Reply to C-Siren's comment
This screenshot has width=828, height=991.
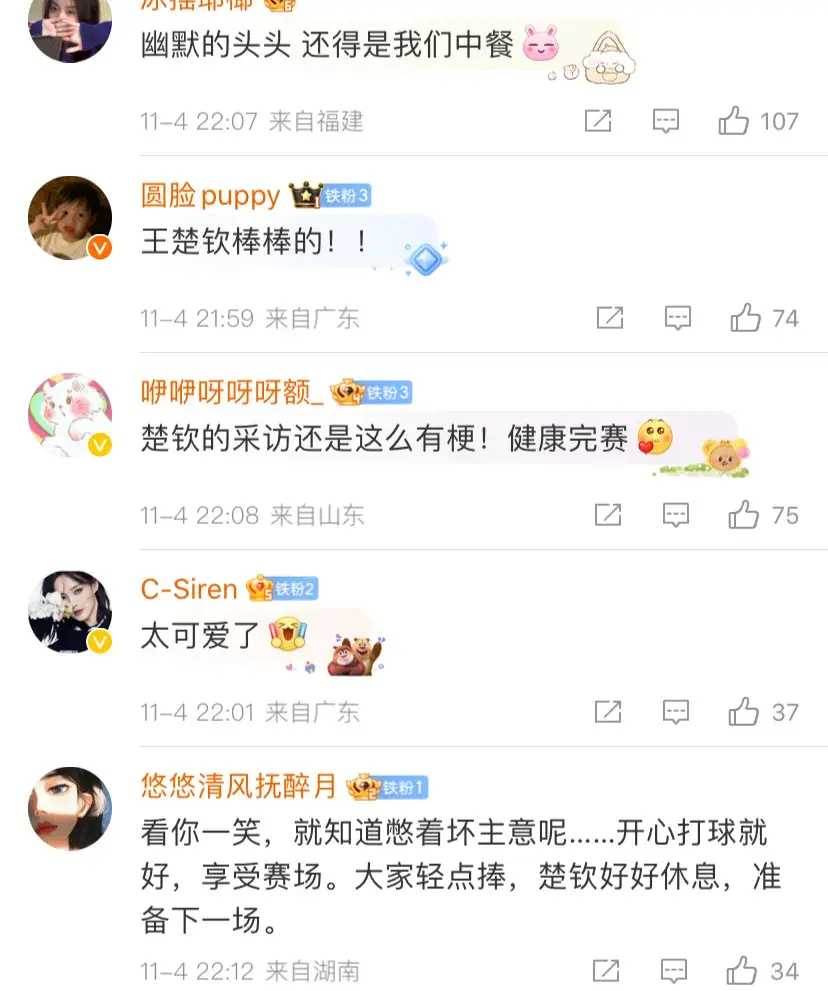677,712
